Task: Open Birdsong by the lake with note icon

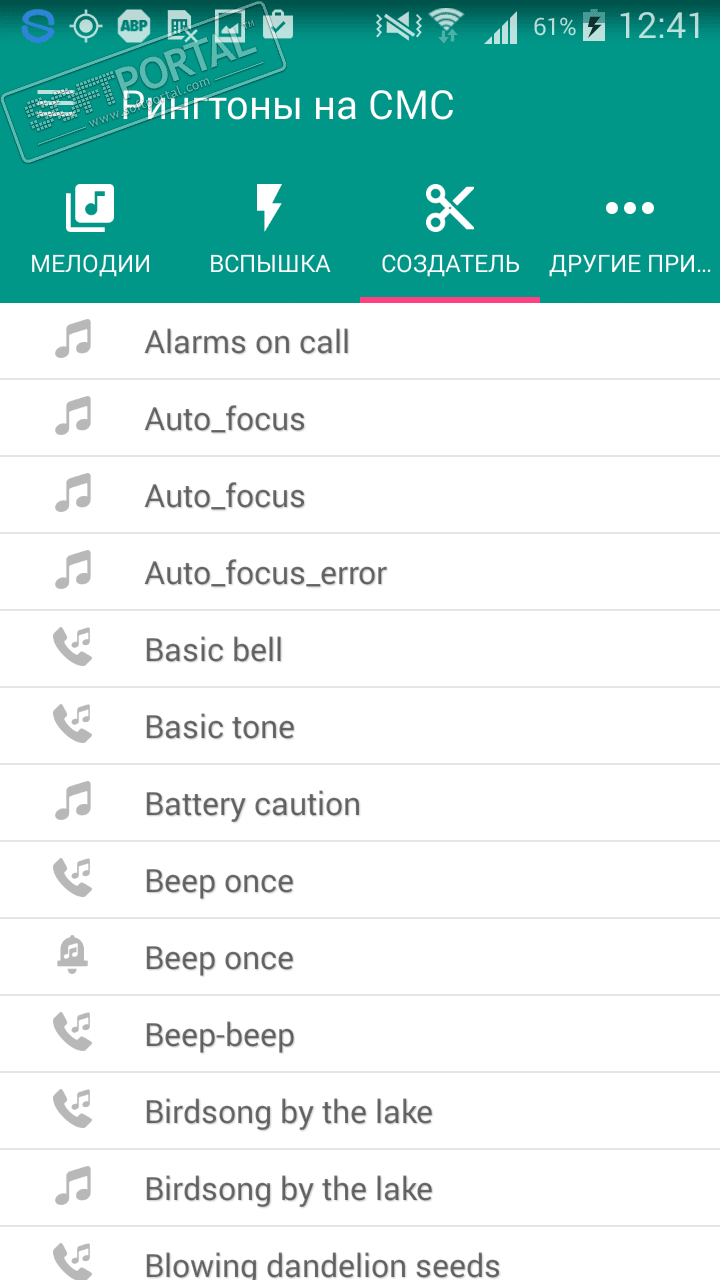Action: click(x=360, y=1189)
